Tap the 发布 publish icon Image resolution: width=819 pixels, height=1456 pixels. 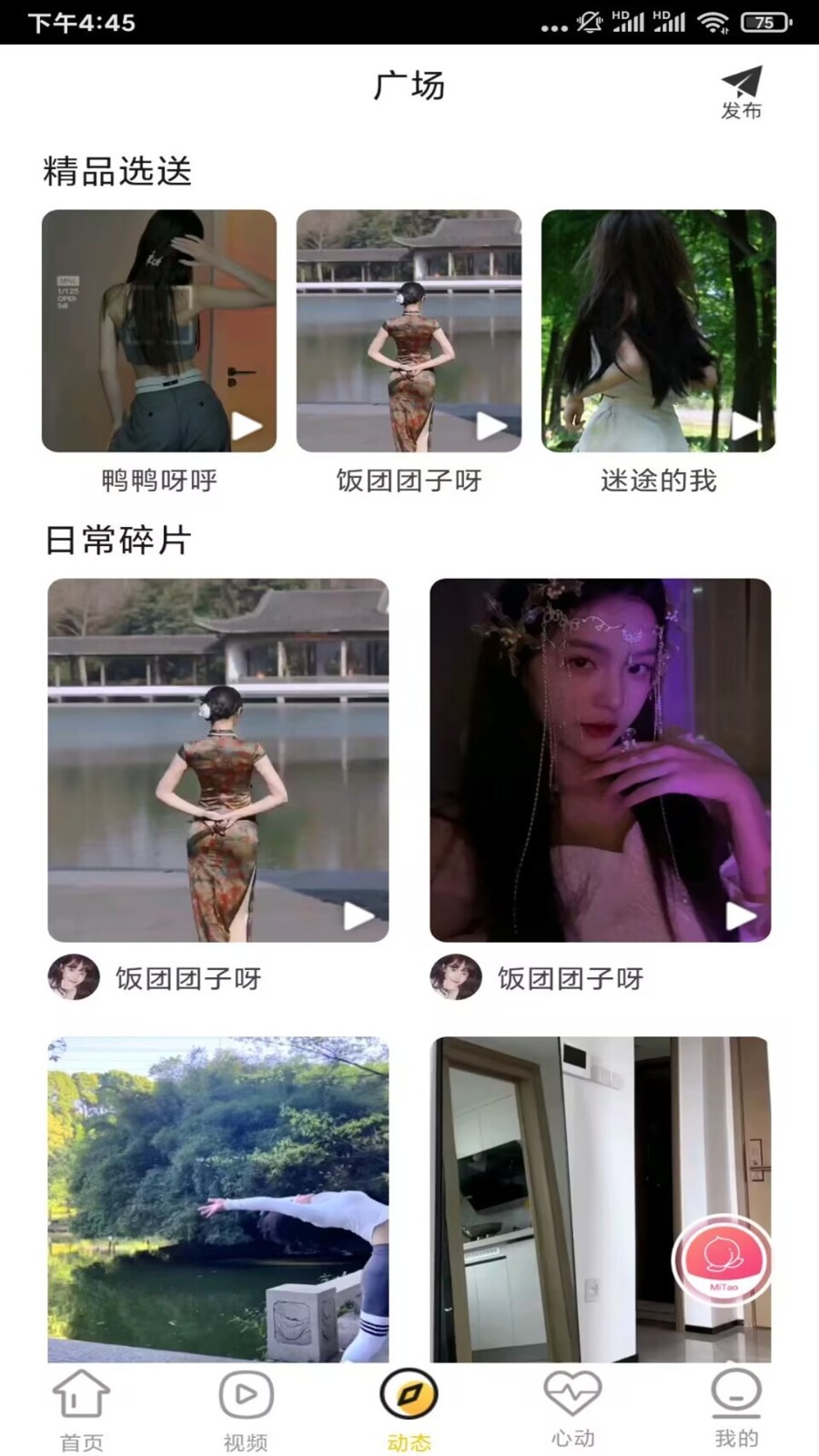741,93
